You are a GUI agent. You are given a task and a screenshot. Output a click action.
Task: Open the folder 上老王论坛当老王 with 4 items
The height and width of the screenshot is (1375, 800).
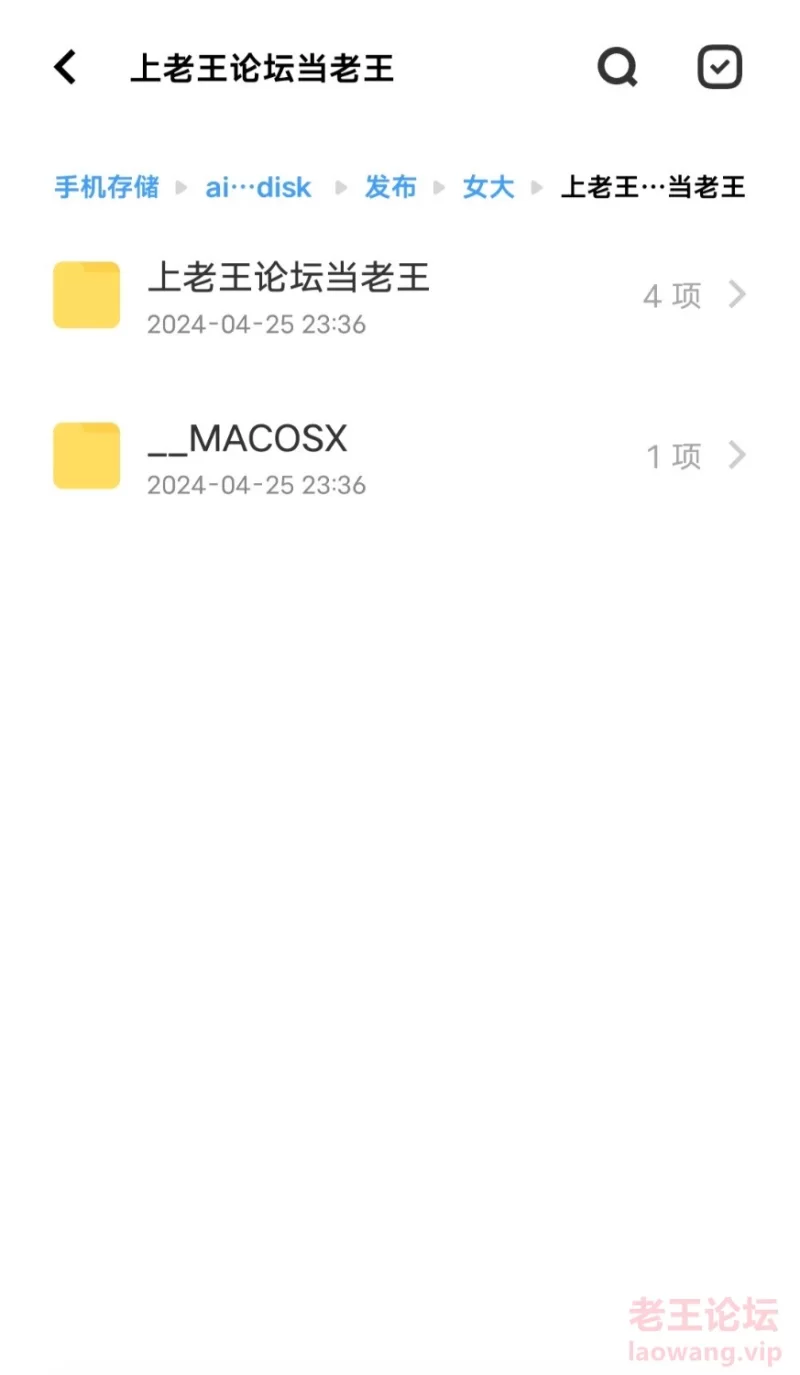click(400, 296)
